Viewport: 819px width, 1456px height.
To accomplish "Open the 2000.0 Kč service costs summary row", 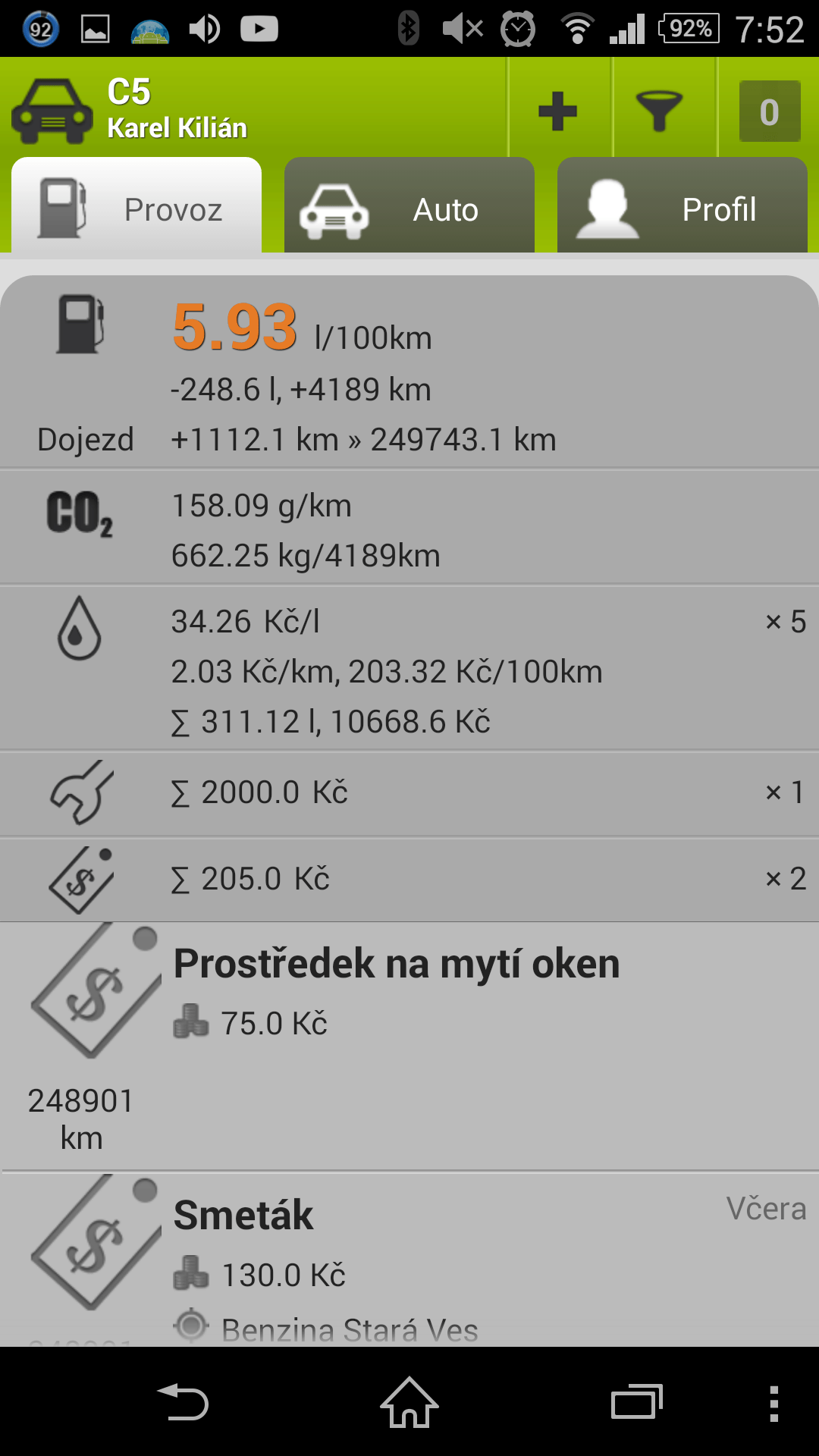I will [x=409, y=794].
